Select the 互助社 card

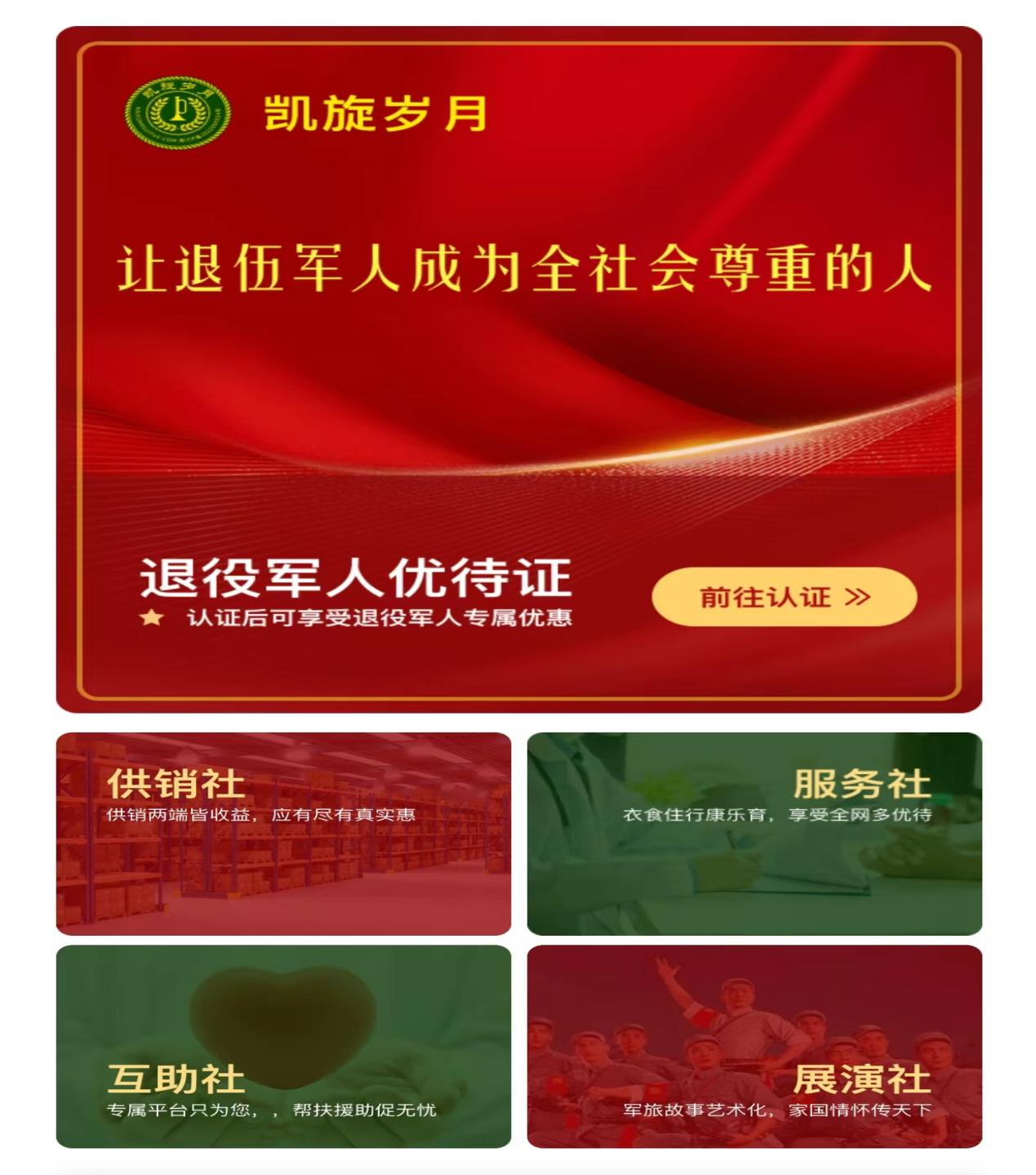coord(283,1046)
